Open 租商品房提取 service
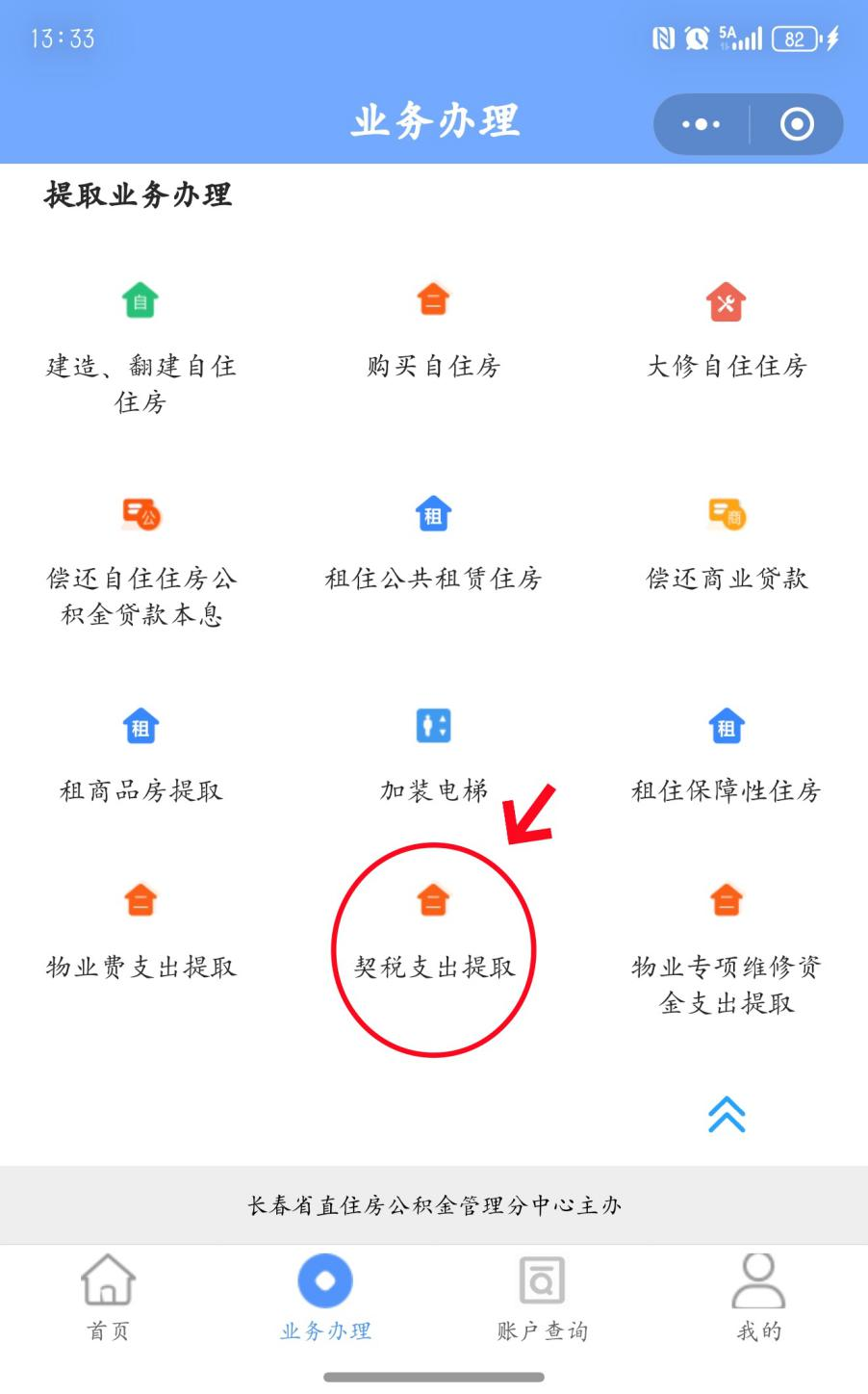This screenshot has width=868, height=1394. click(x=140, y=758)
